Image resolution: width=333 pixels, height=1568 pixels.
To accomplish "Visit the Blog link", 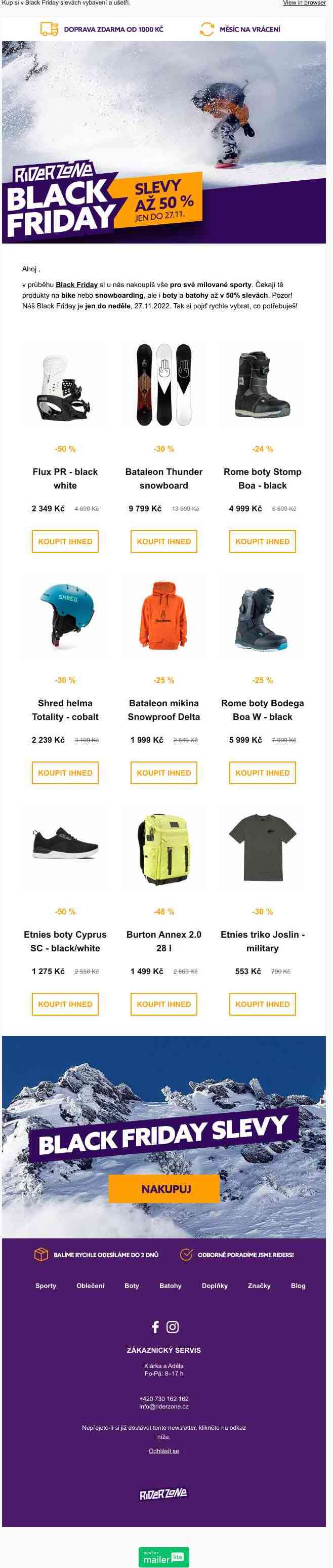I will point(298,1285).
